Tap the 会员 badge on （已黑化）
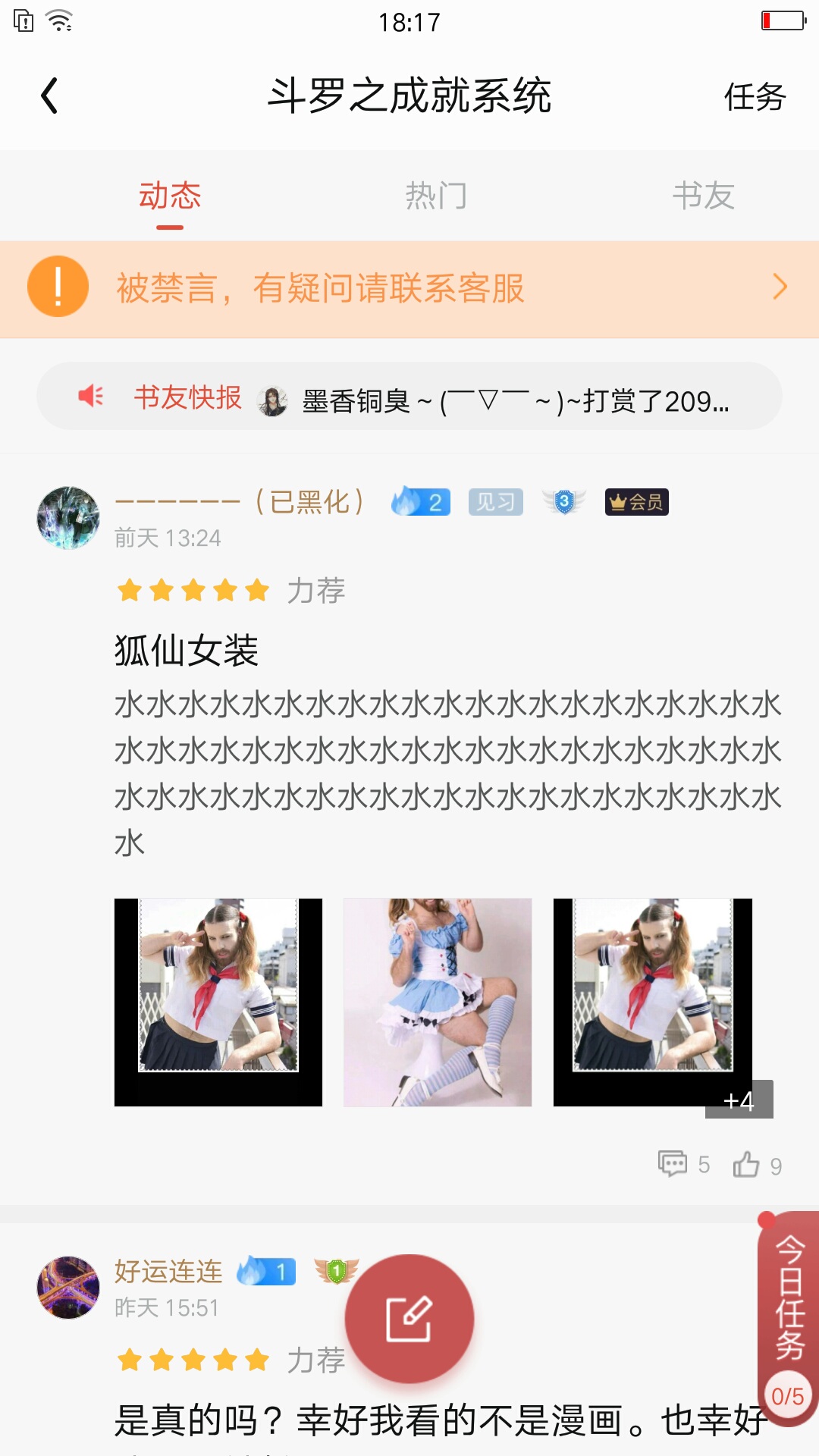 click(x=636, y=502)
